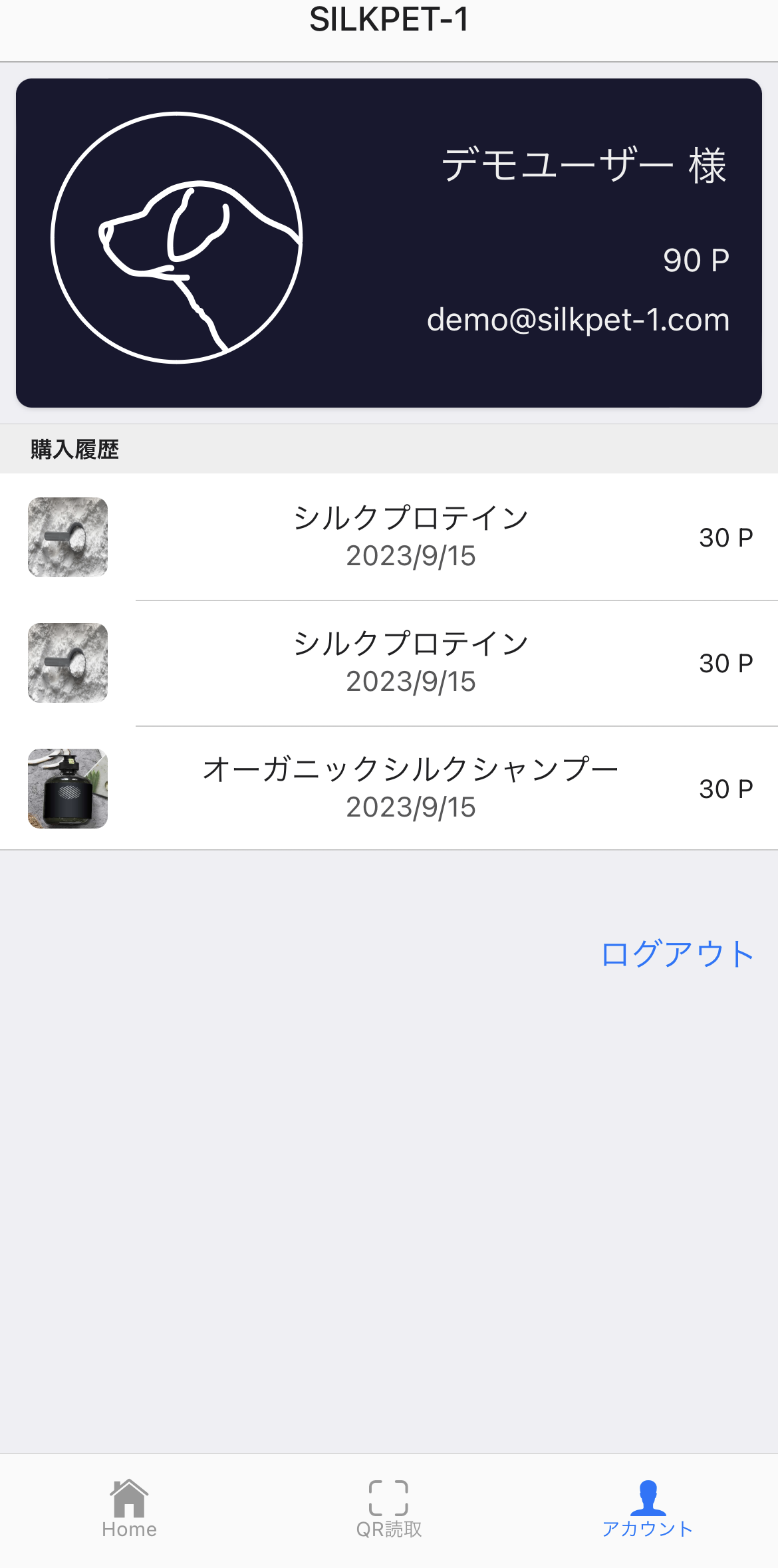
Task: Switch to the Home tab
Action: tap(129, 1508)
